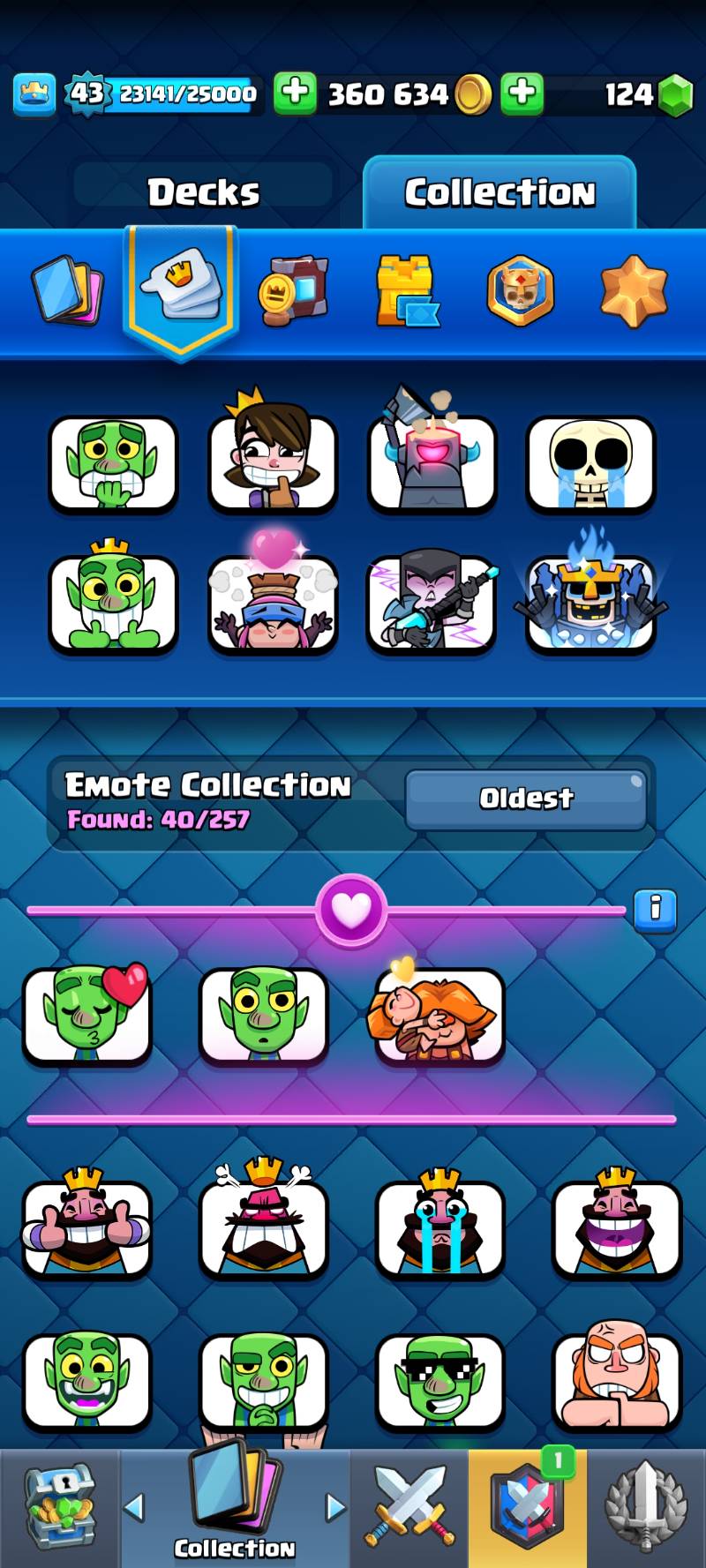Buy gems using the green plus button
The height and width of the screenshot is (1568, 706).
tap(522, 93)
